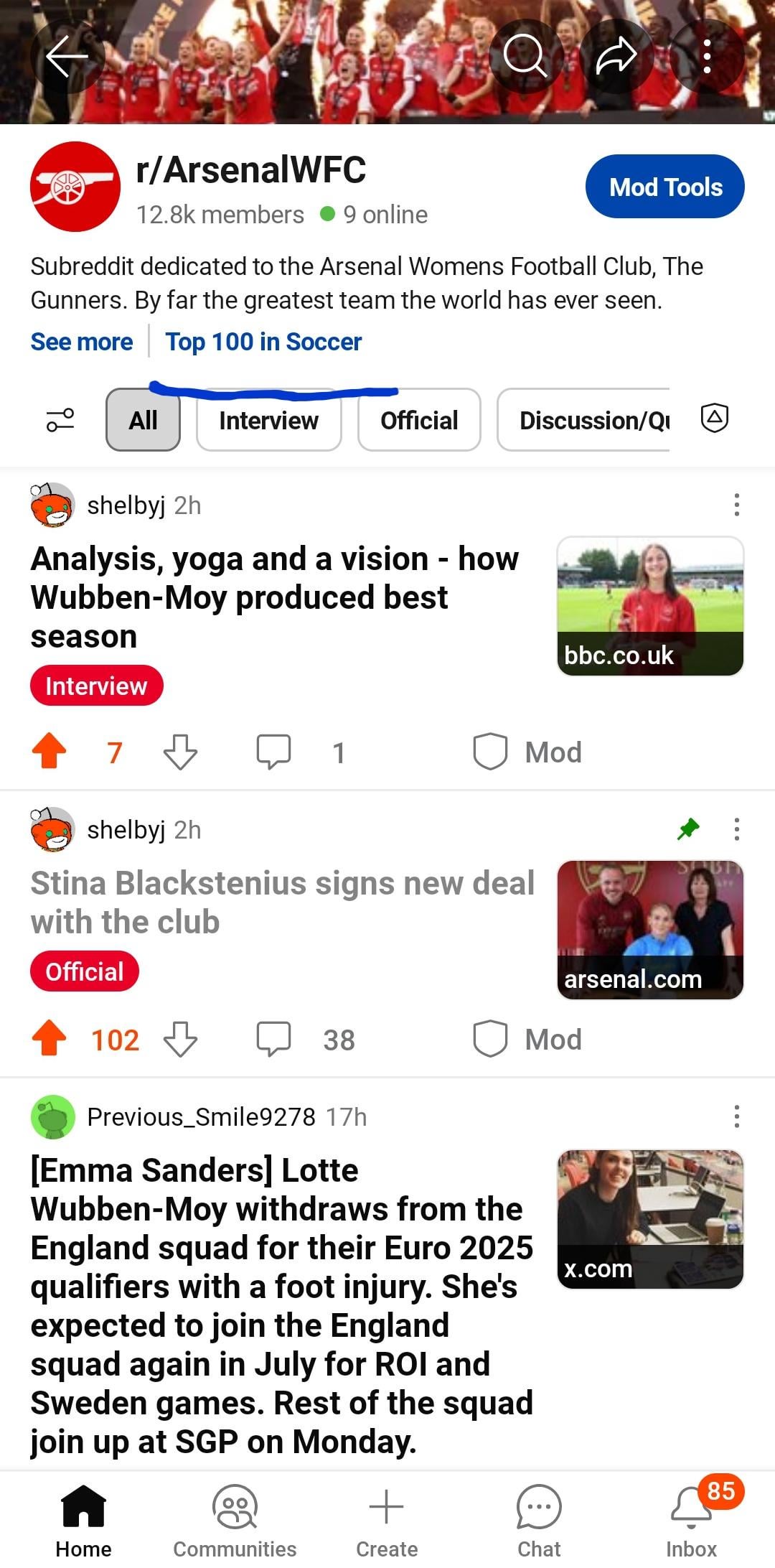
Task: Go back using the arrow icon
Action: pos(67,56)
